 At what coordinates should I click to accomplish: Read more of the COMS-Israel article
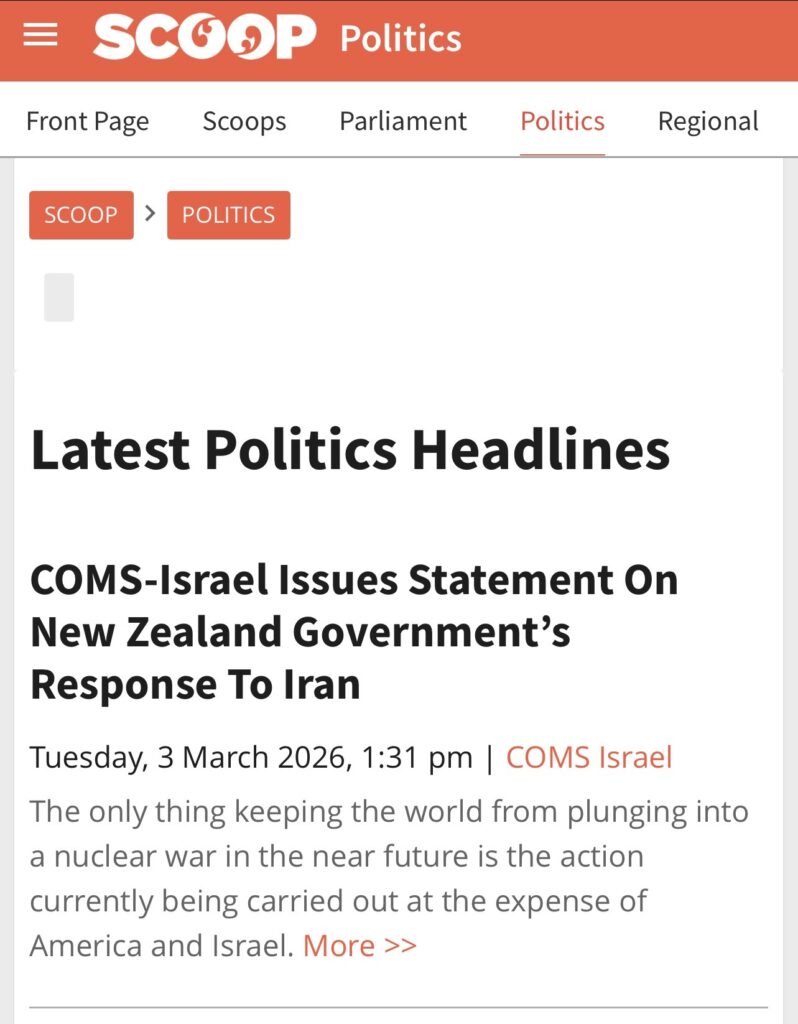click(359, 945)
